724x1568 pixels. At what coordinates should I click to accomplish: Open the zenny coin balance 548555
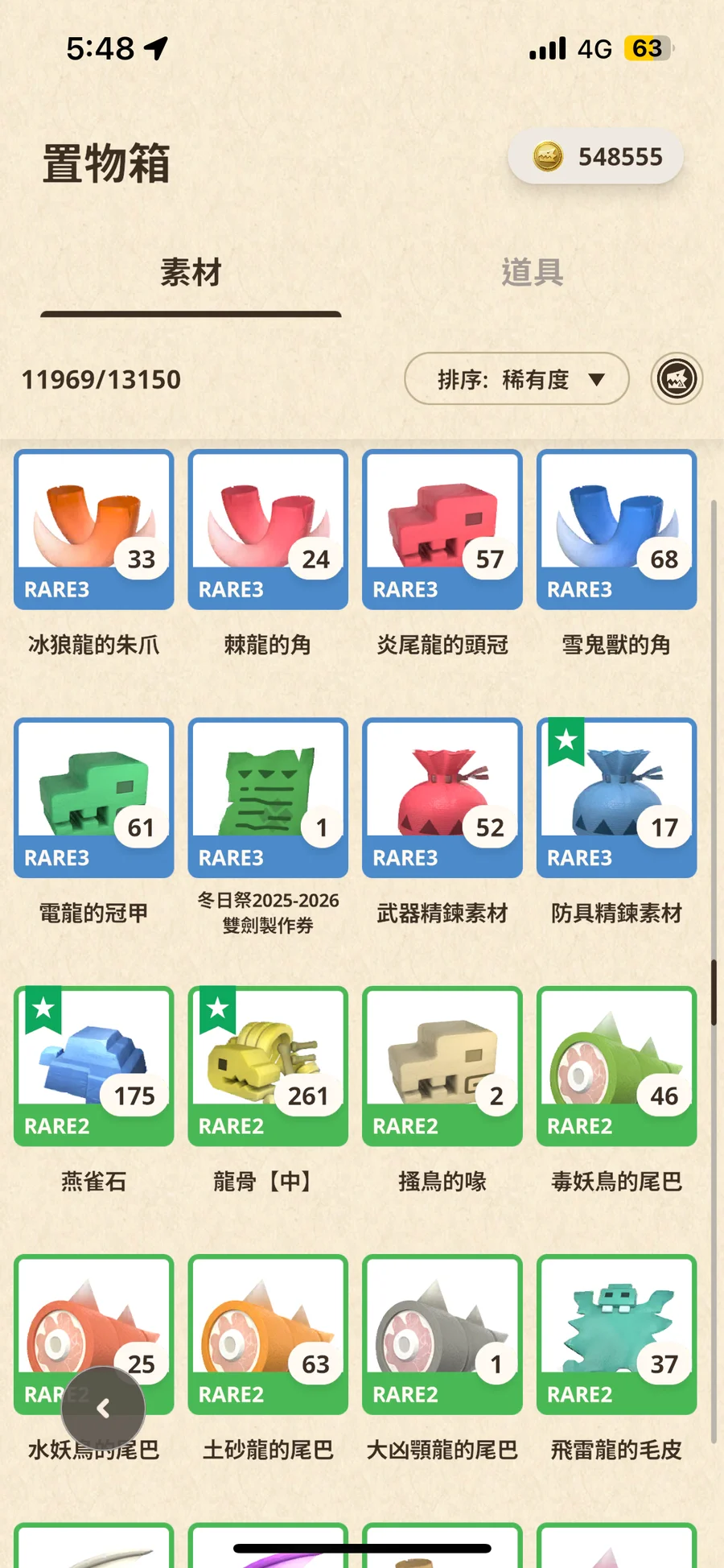tap(596, 156)
